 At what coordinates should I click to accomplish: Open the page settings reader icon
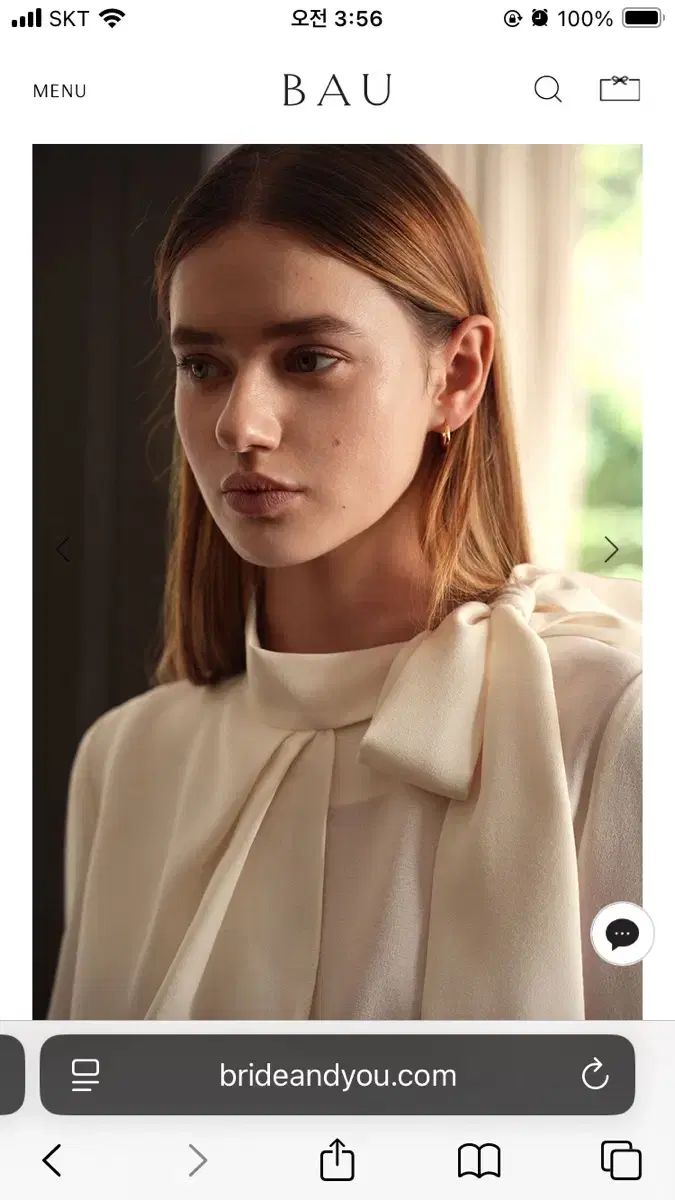(85, 1075)
